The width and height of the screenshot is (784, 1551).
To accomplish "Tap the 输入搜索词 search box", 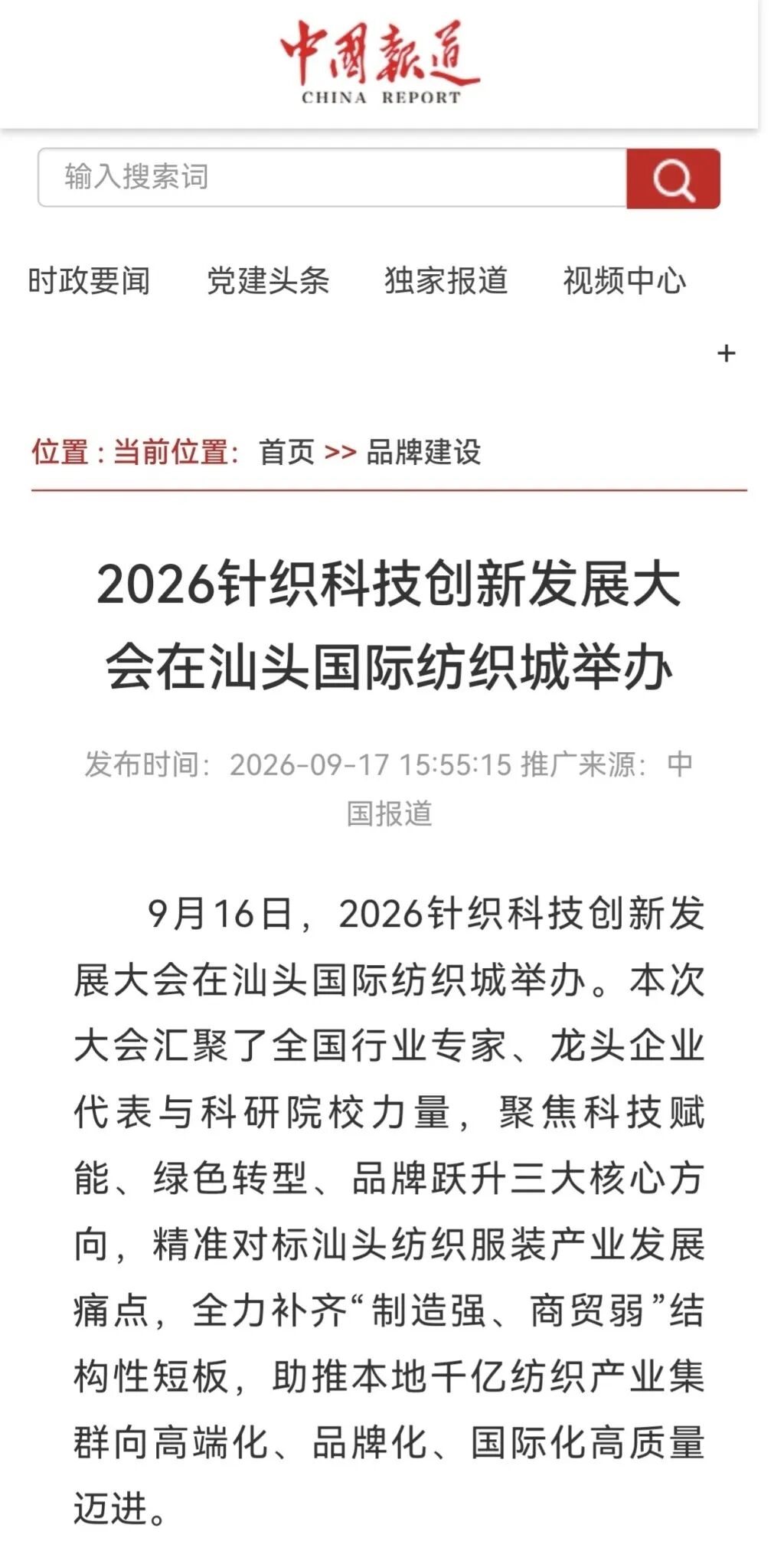I will point(332,178).
